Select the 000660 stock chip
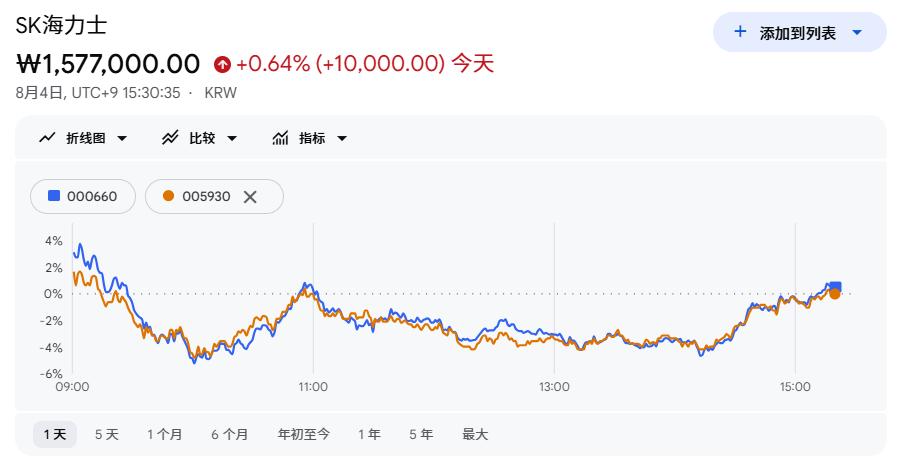The image size is (902, 468). click(83, 197)
